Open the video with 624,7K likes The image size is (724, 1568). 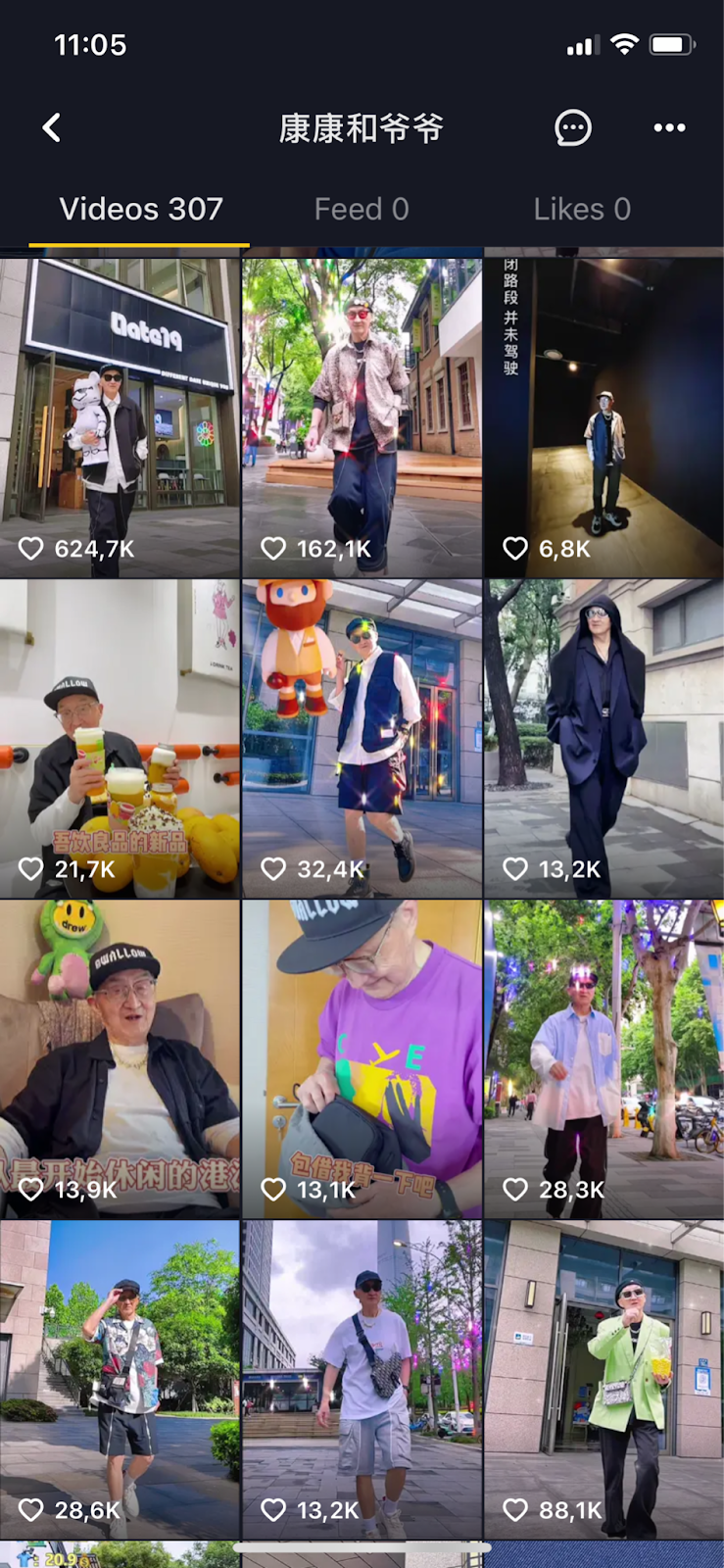(120, 416)
